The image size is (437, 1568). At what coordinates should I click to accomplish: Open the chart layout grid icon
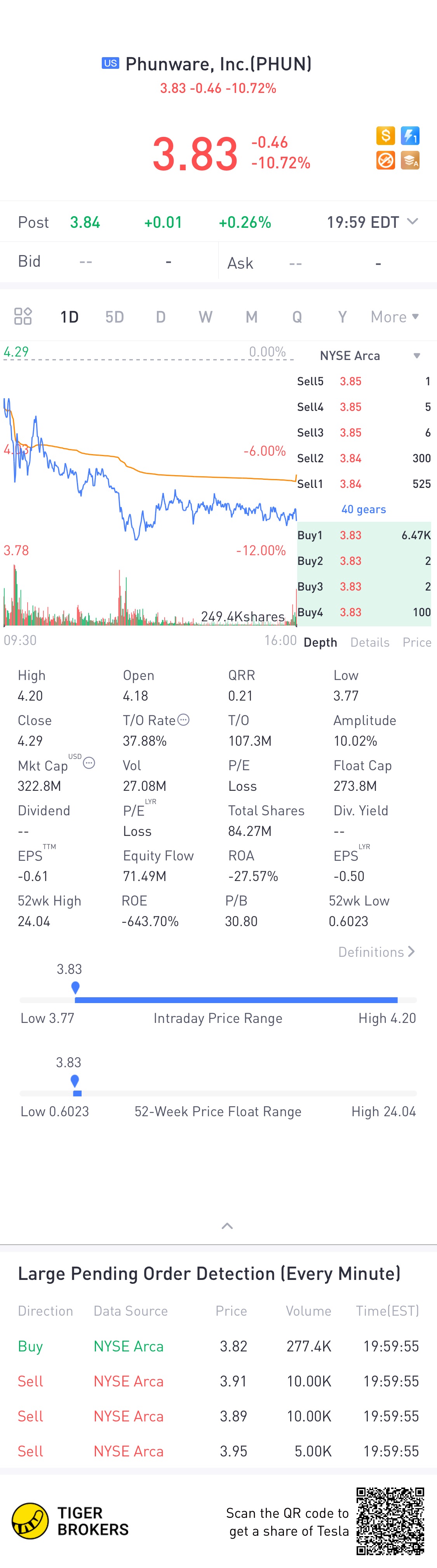pos(23,316)
